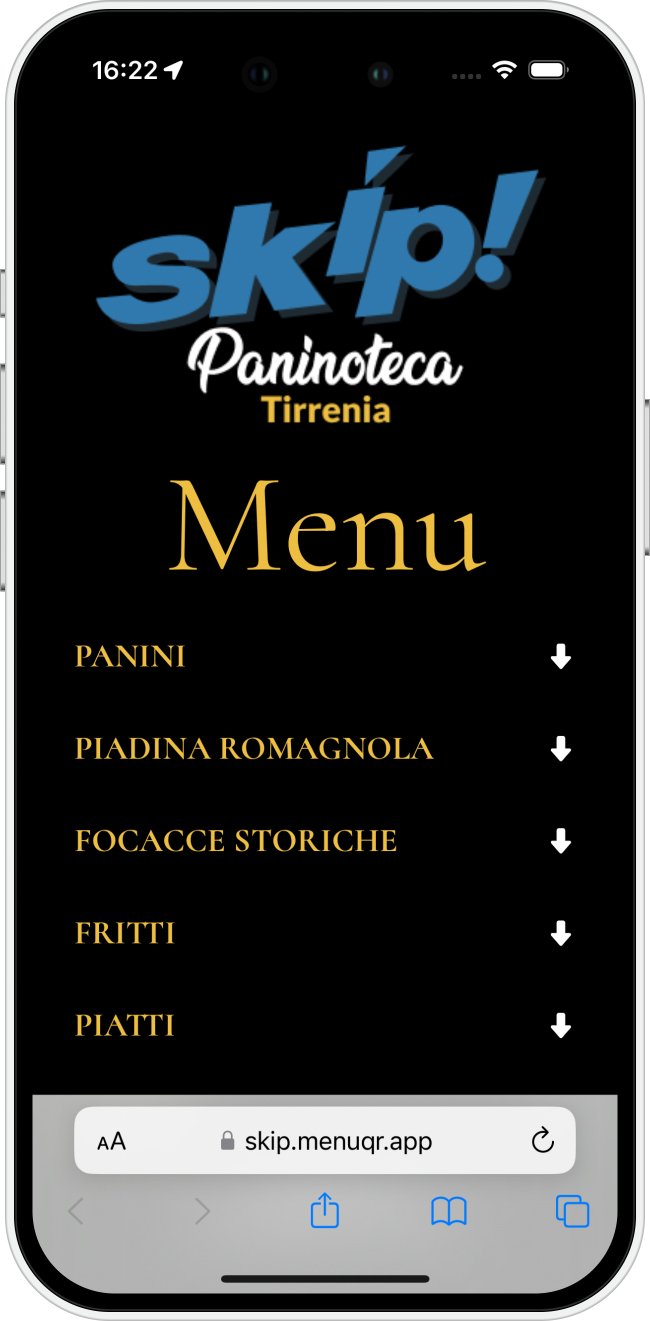Show the PIATTI menu items

pyautogui.click(x=560, y=1026)
